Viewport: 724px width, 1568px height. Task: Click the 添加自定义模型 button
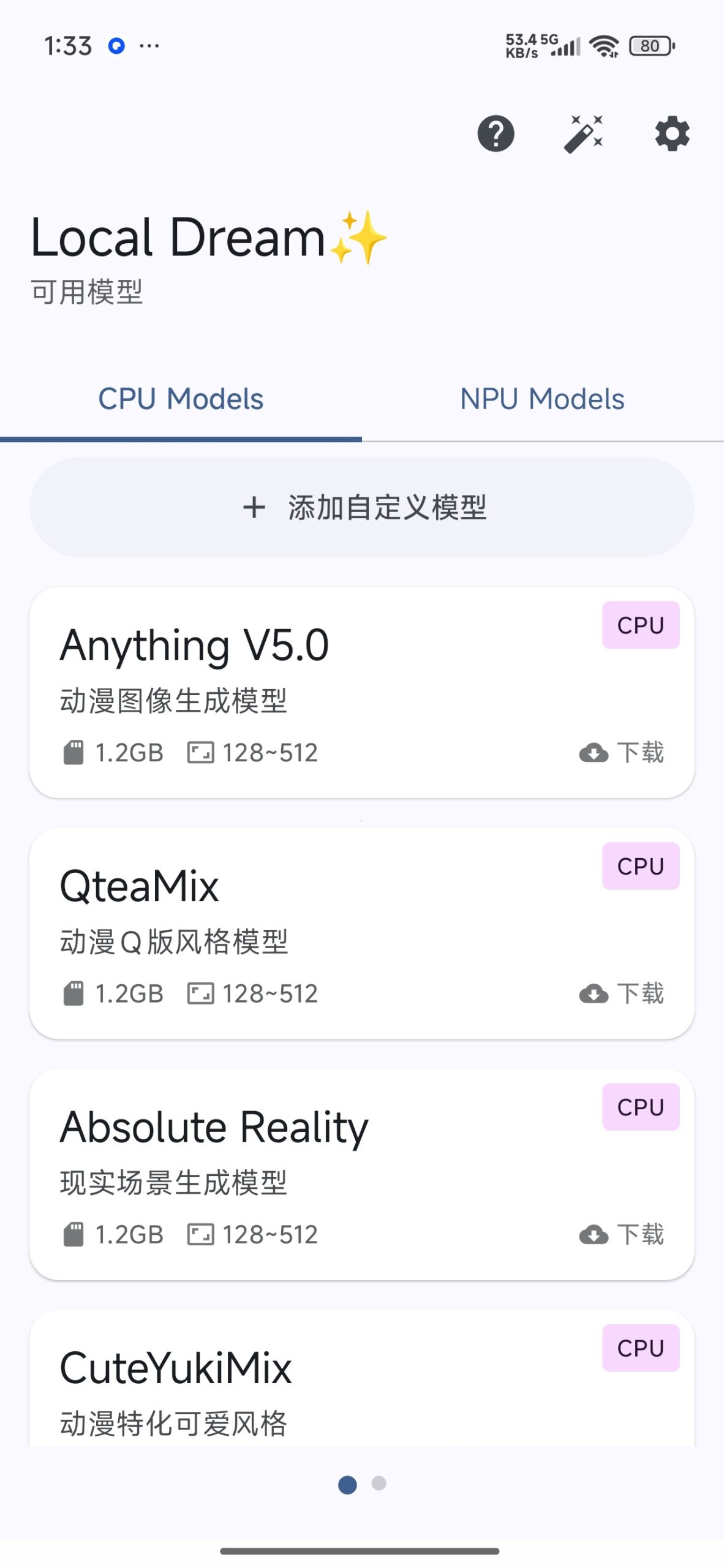[x=362, y=507]
